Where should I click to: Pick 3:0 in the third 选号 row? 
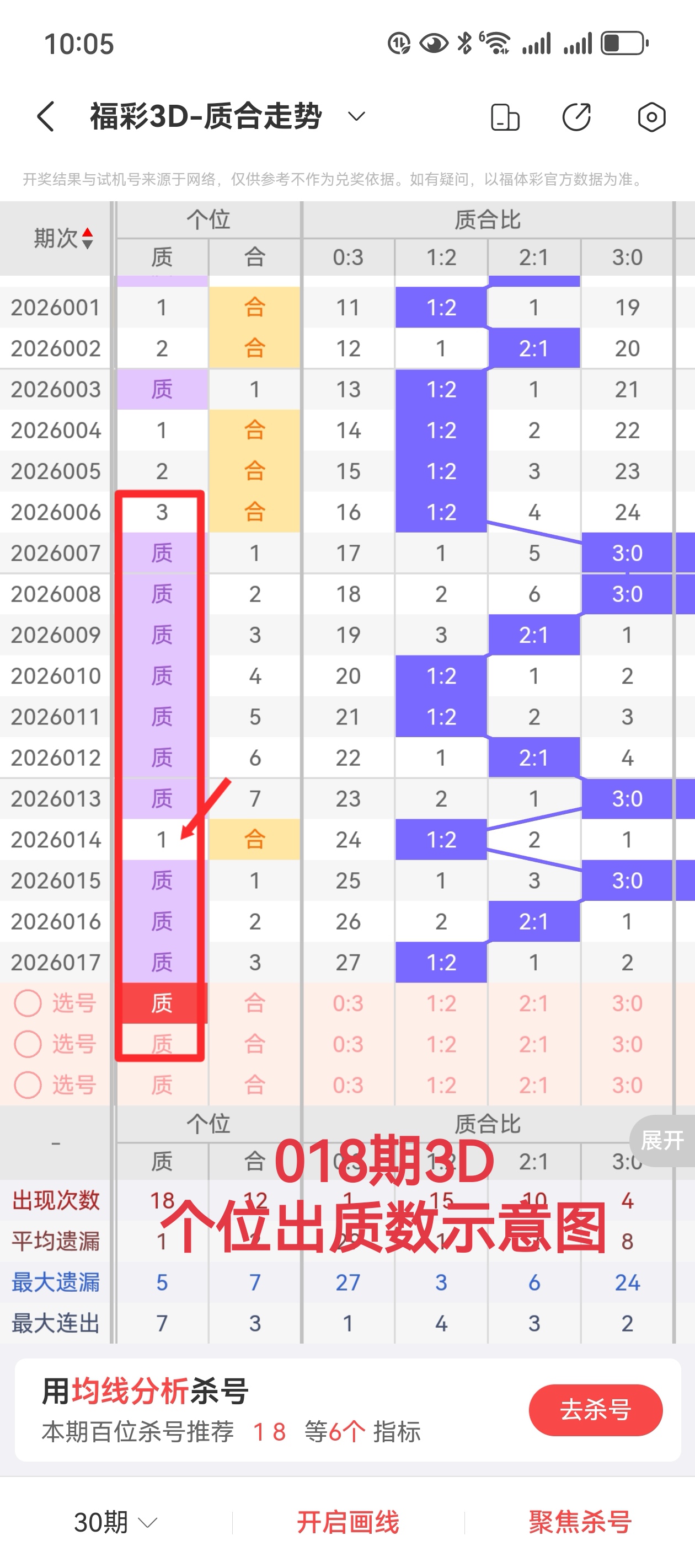(627, 1085)
